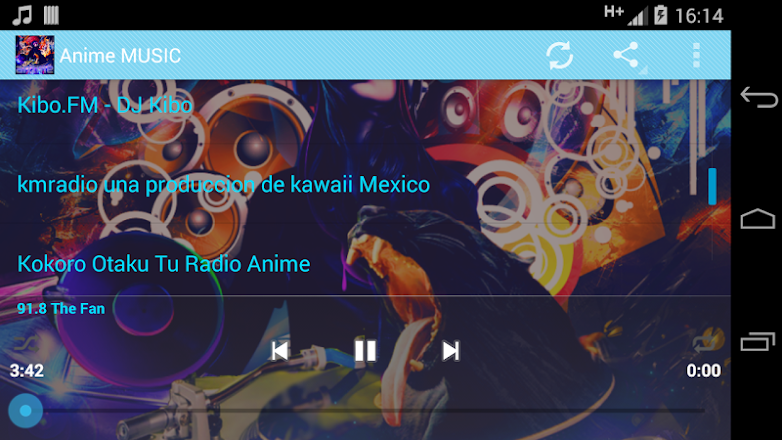This screenshot has height=440, width=782.
Task: Toggle repeat mode
Action: 704,343
